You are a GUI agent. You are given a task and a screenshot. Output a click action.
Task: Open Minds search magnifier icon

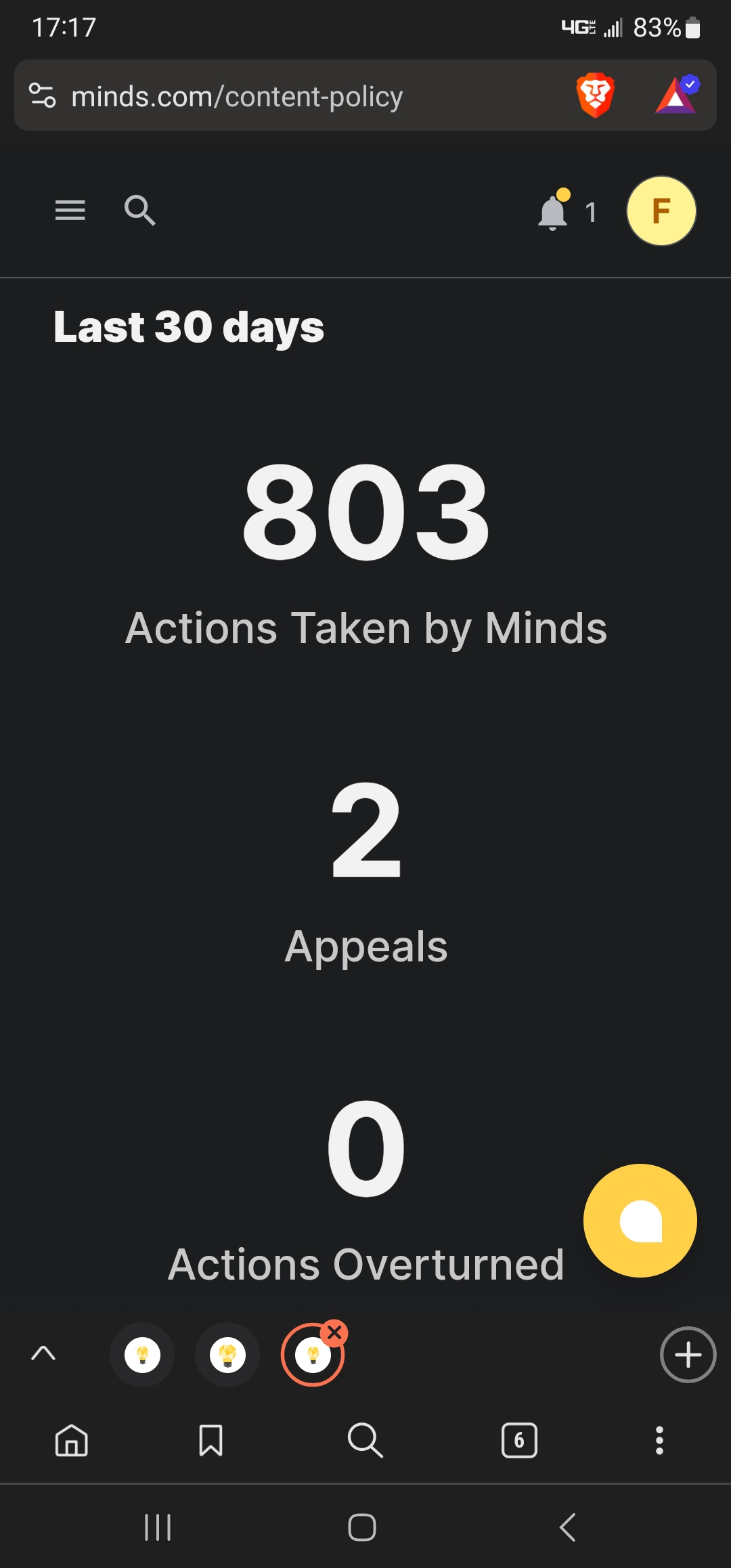140,211
